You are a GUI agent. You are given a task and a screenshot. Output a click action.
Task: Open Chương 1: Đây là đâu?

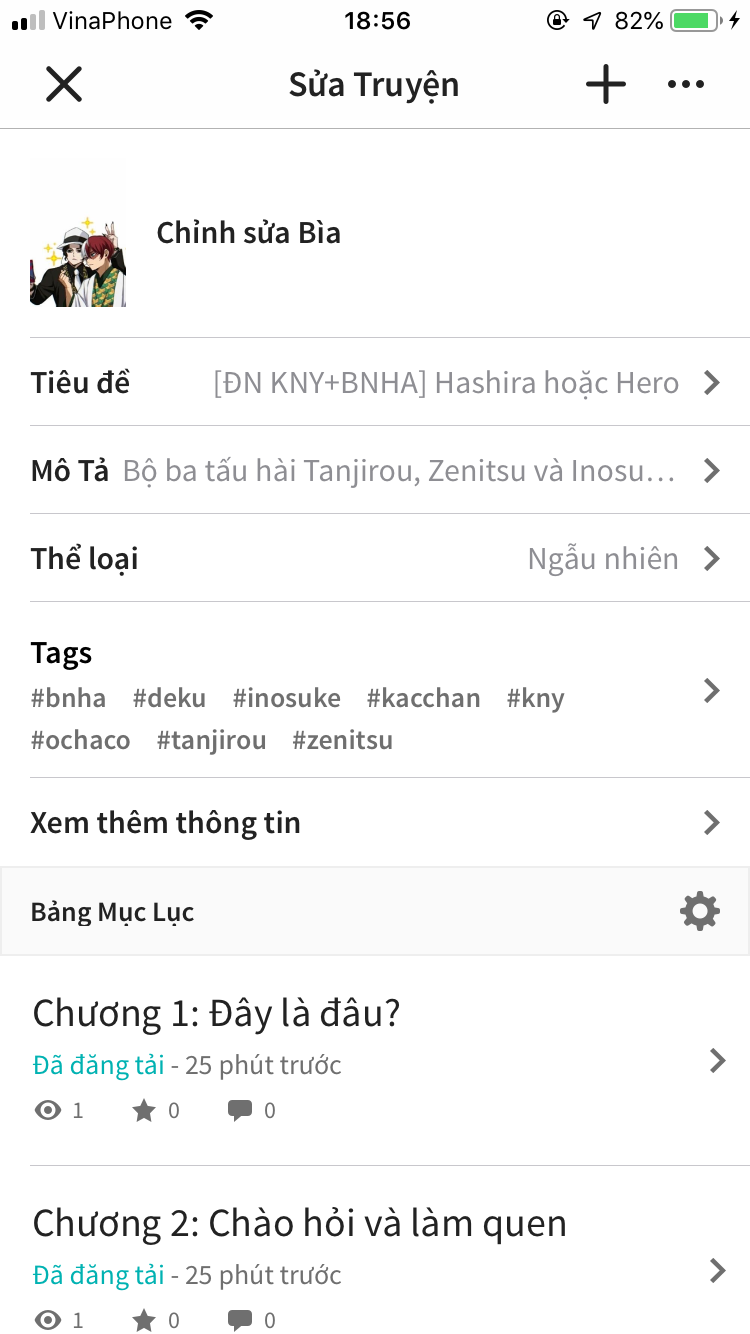click(x=375, y=1060)
